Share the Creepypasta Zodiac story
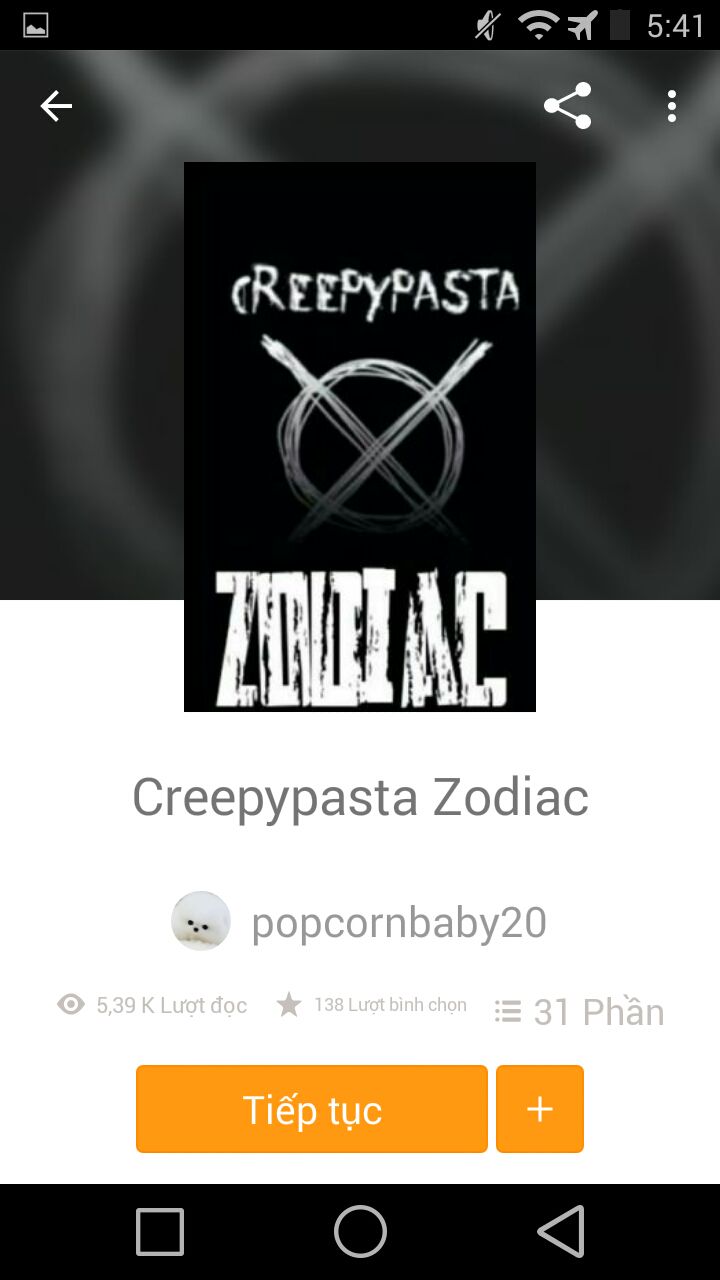Image resolution: width=720 pixels, height=1280 pixels. click(567, 106)
